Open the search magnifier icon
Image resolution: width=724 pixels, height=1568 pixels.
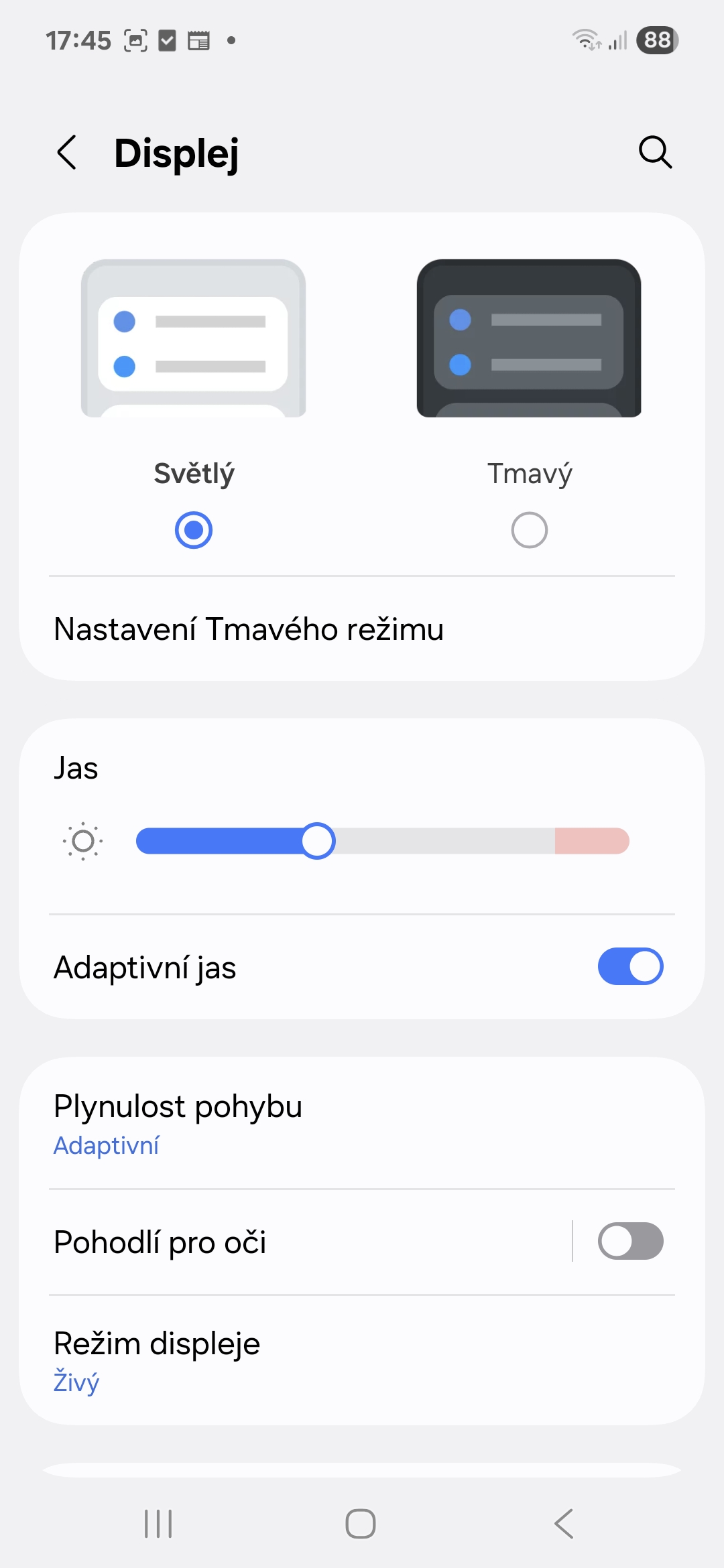click(x=655, y=152)
